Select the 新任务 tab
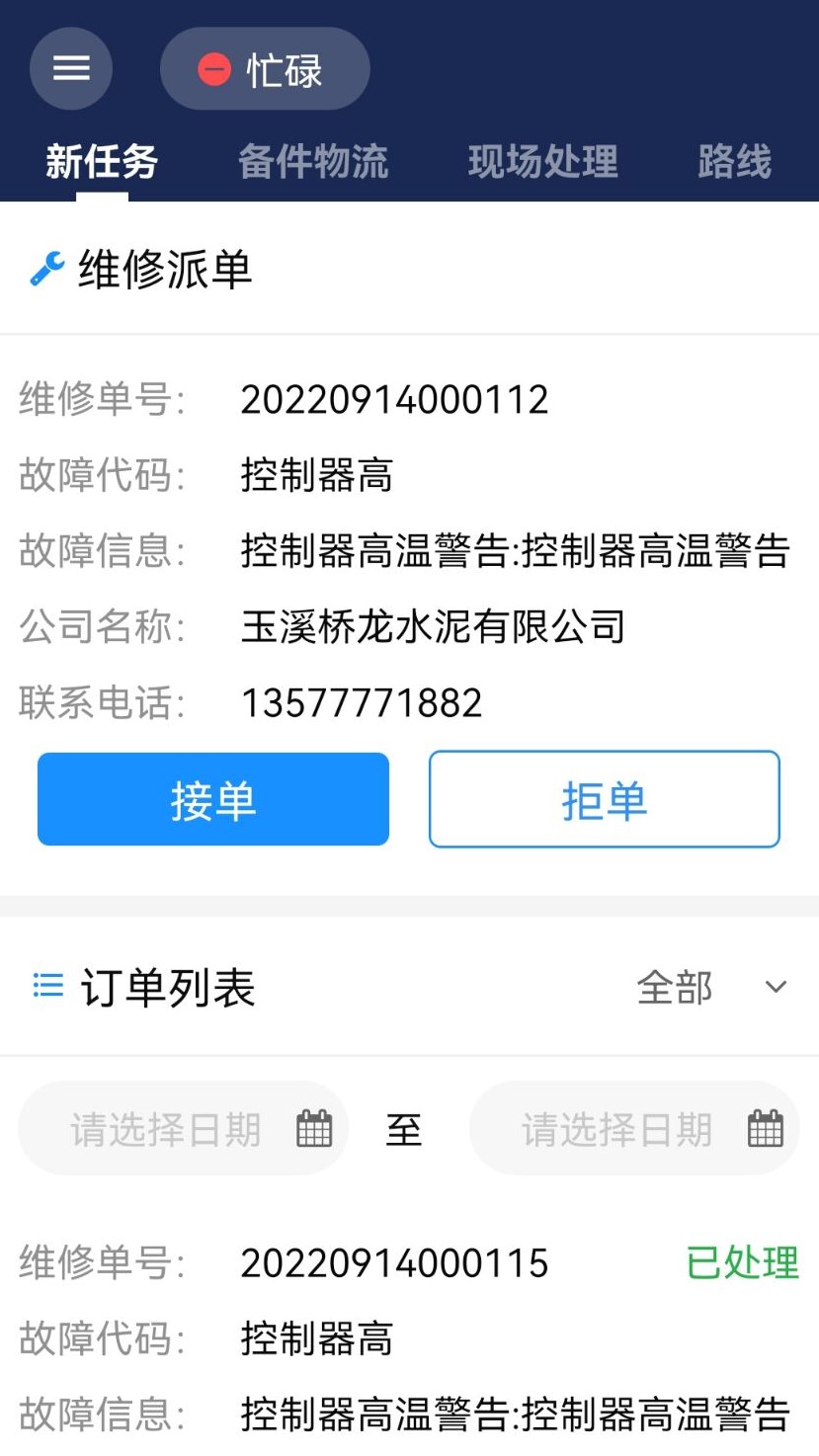This screenshot has height=1456, width=819. click(102, 161)
